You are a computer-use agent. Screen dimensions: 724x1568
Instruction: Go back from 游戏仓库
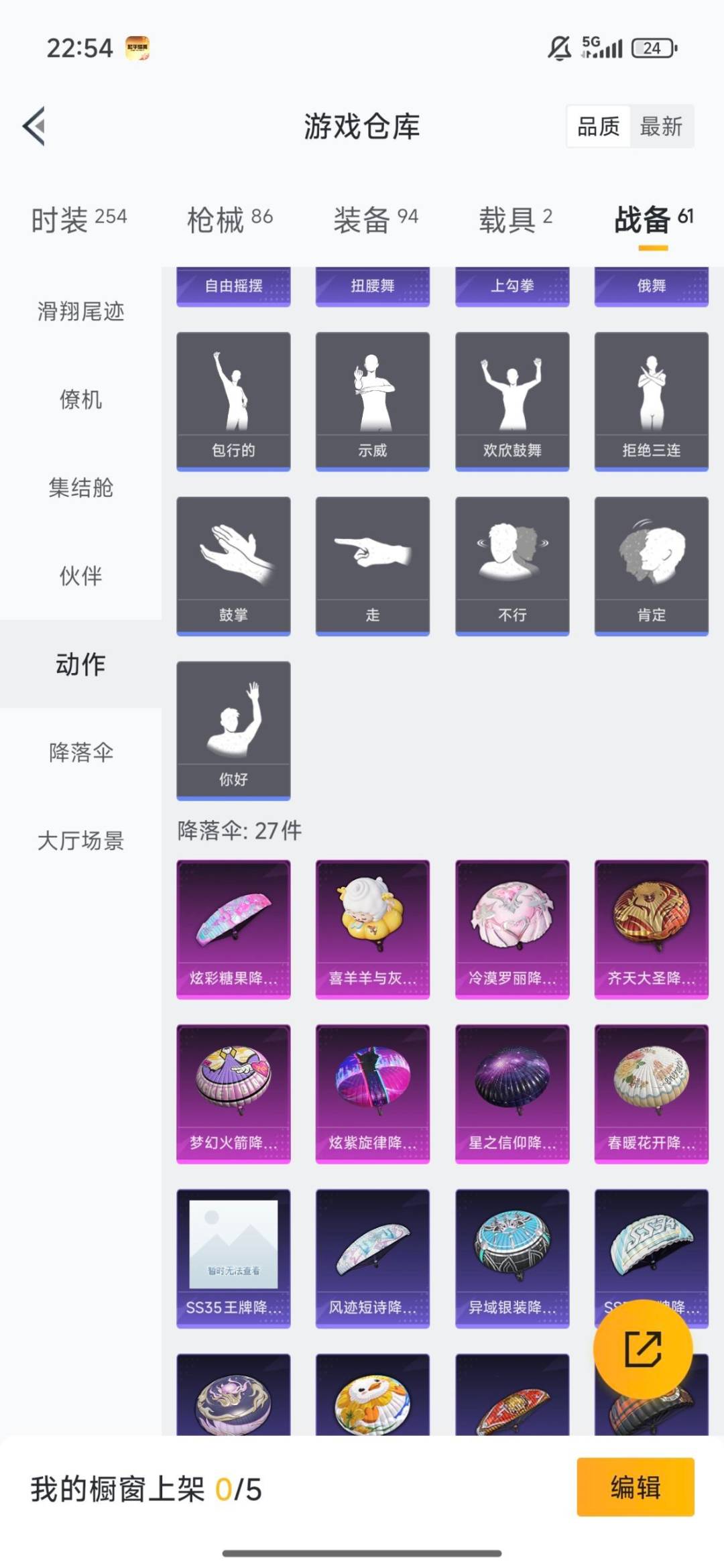pyautogui.click(x=35, y=126)
